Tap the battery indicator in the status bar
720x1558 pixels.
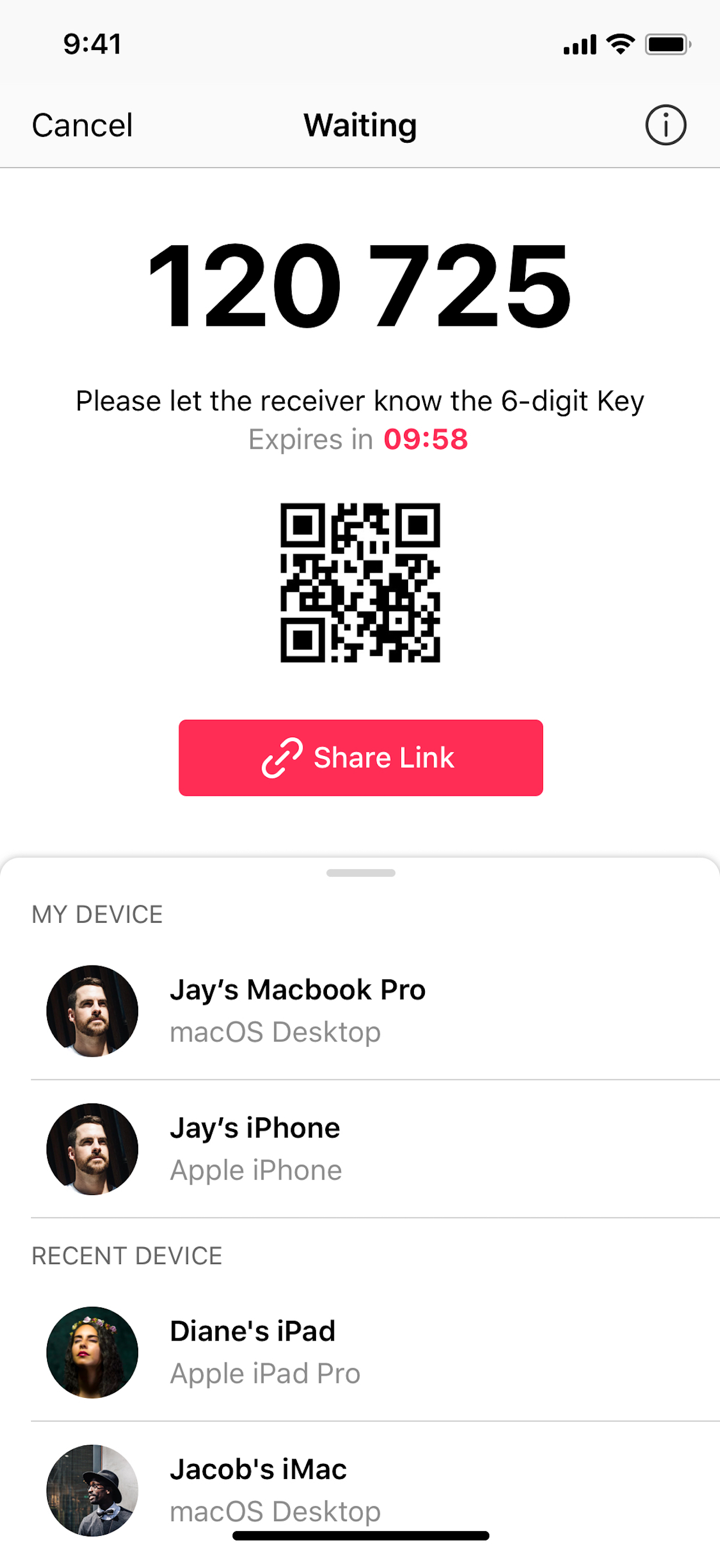[x=668, y=43]
